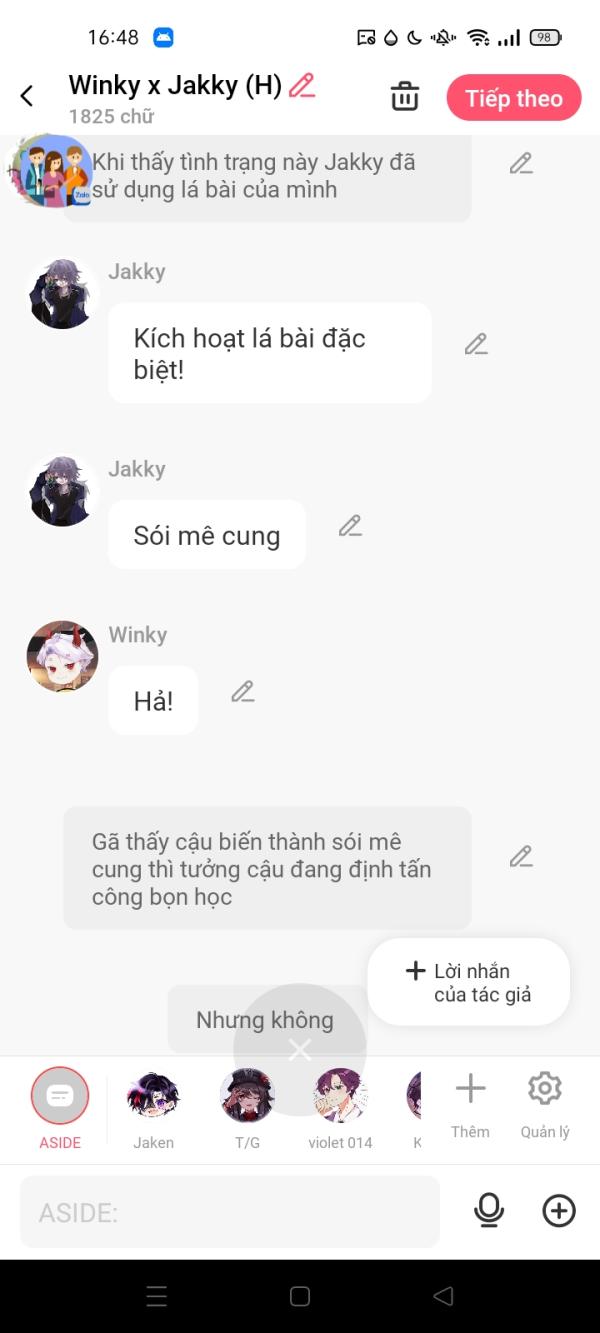Image resolution: width=600 pixels, height=1333 pixels.
Task: Edit Winky's message "Hả!"
Action: click(x=243, y=691)
